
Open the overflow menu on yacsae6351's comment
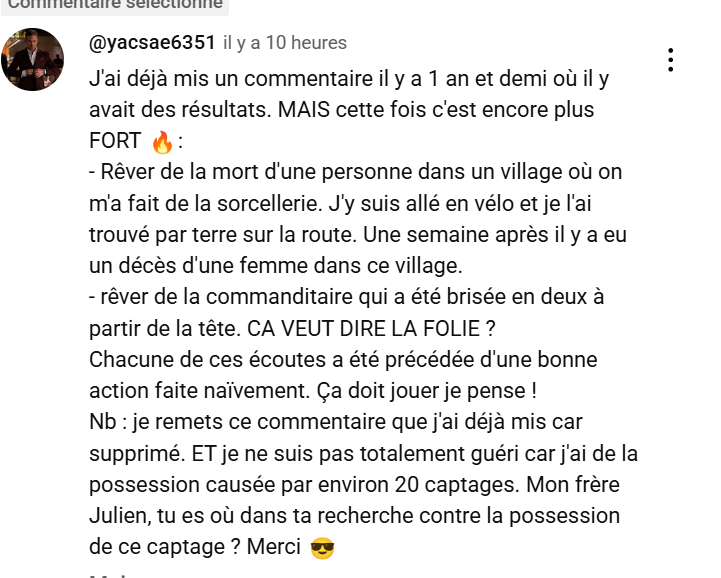(670, 60)
